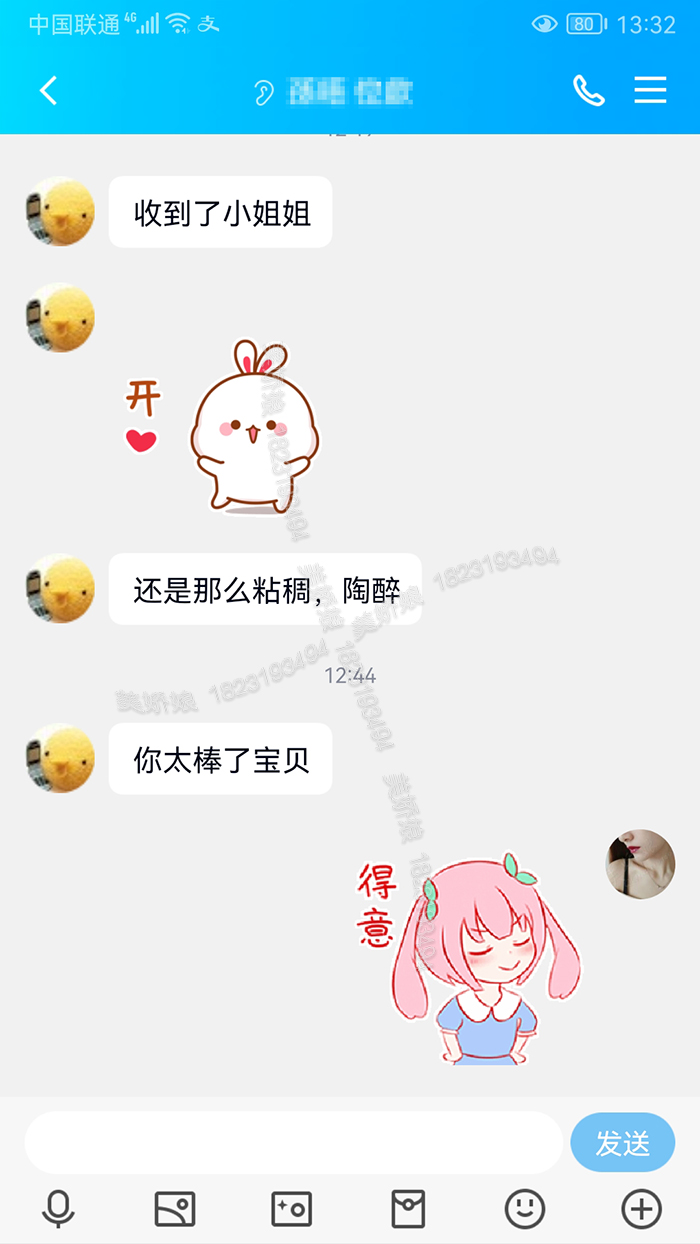Tap the 发送 send button

coord(622,1142)
